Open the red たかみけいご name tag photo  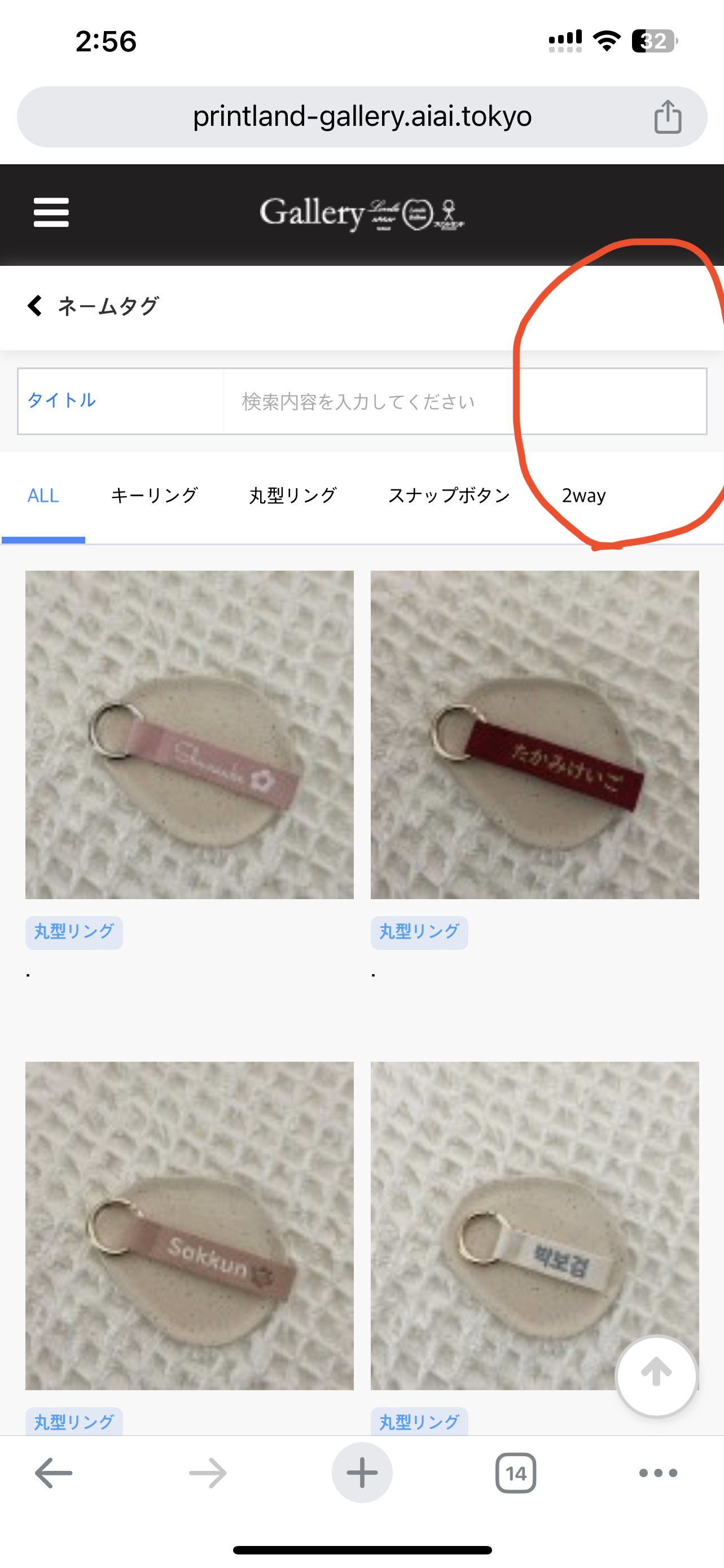click(x=534, y=734)
